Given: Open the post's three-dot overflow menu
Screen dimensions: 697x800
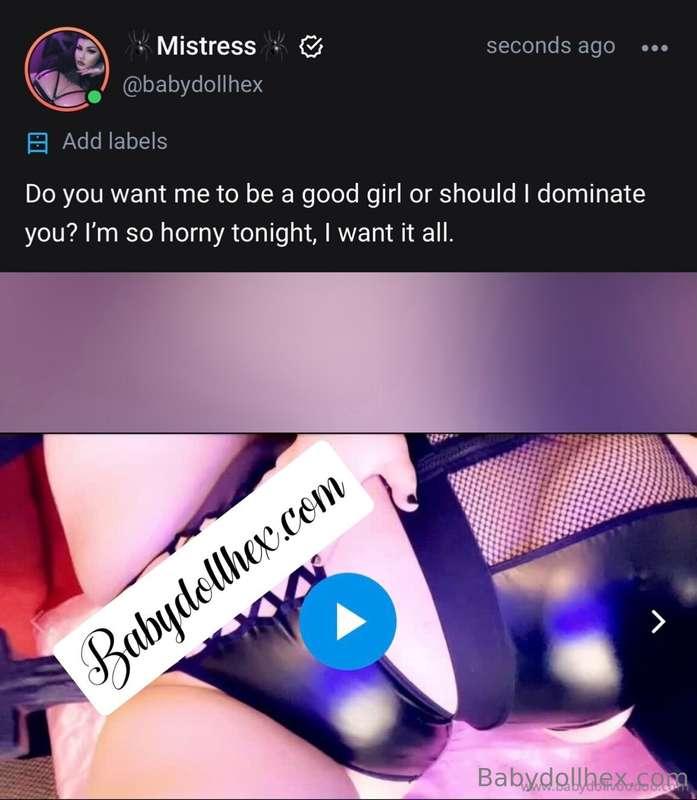Looking at the screenshot, I should click(x=654, y=48).
